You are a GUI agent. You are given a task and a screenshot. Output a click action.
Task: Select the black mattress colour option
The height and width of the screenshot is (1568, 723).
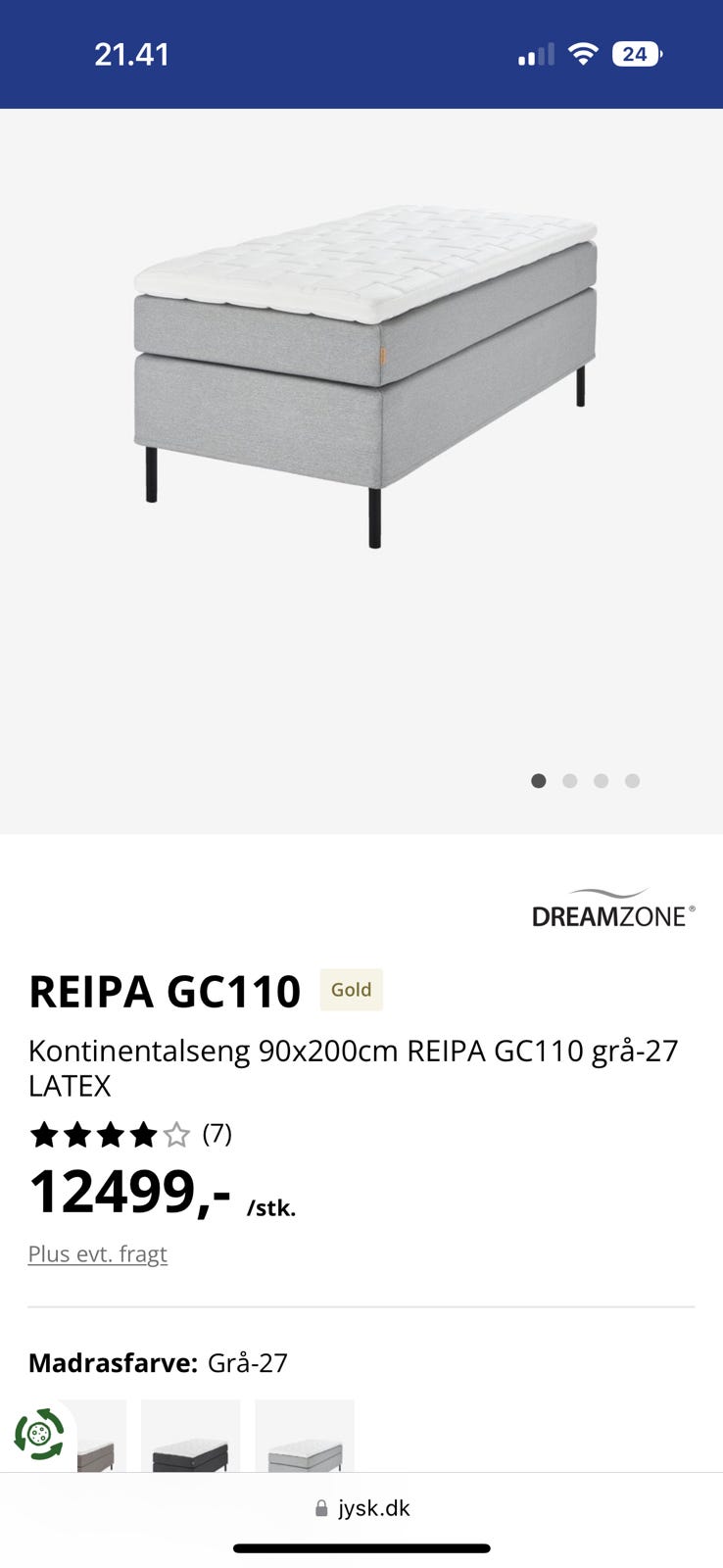(x=191, y=1439)
